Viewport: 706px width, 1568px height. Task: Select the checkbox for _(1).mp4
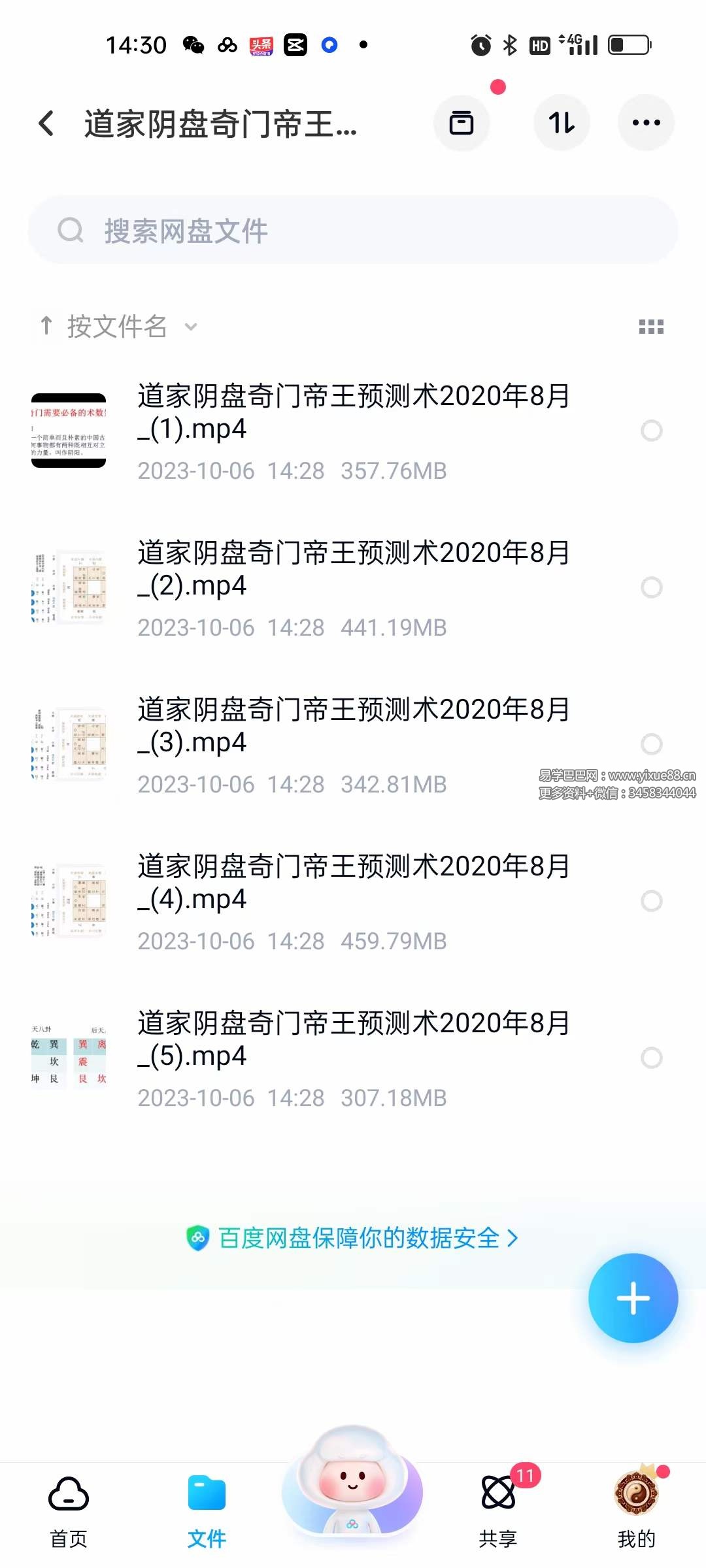(x=651, y=431)
